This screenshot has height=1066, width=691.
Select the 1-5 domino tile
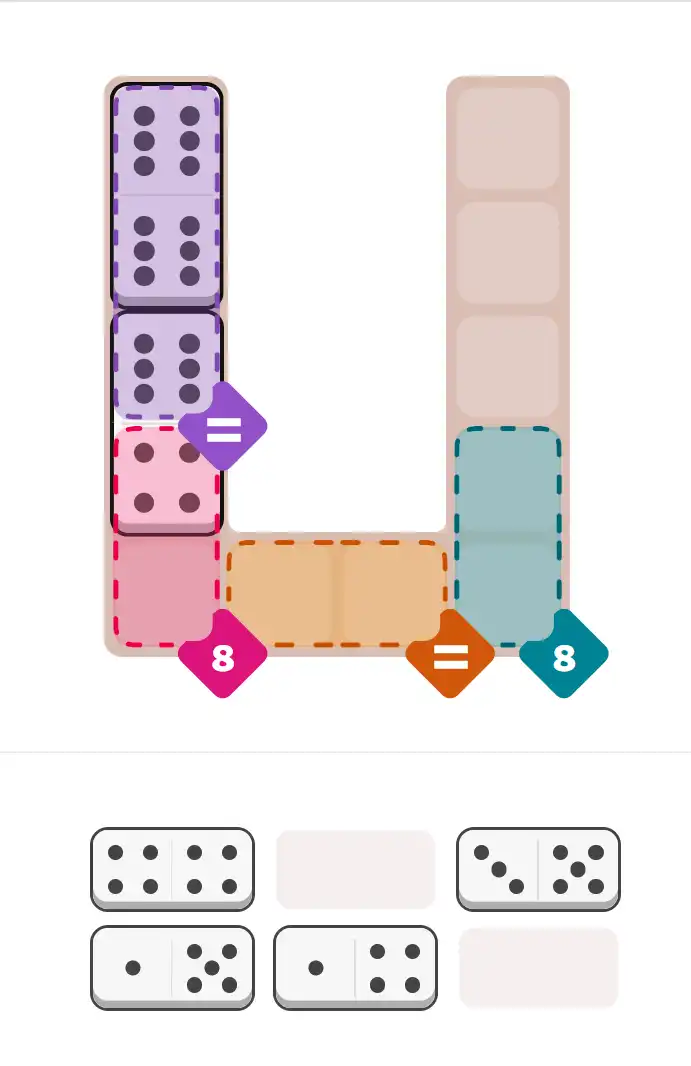pyautogui.click(x=172, y=967)
